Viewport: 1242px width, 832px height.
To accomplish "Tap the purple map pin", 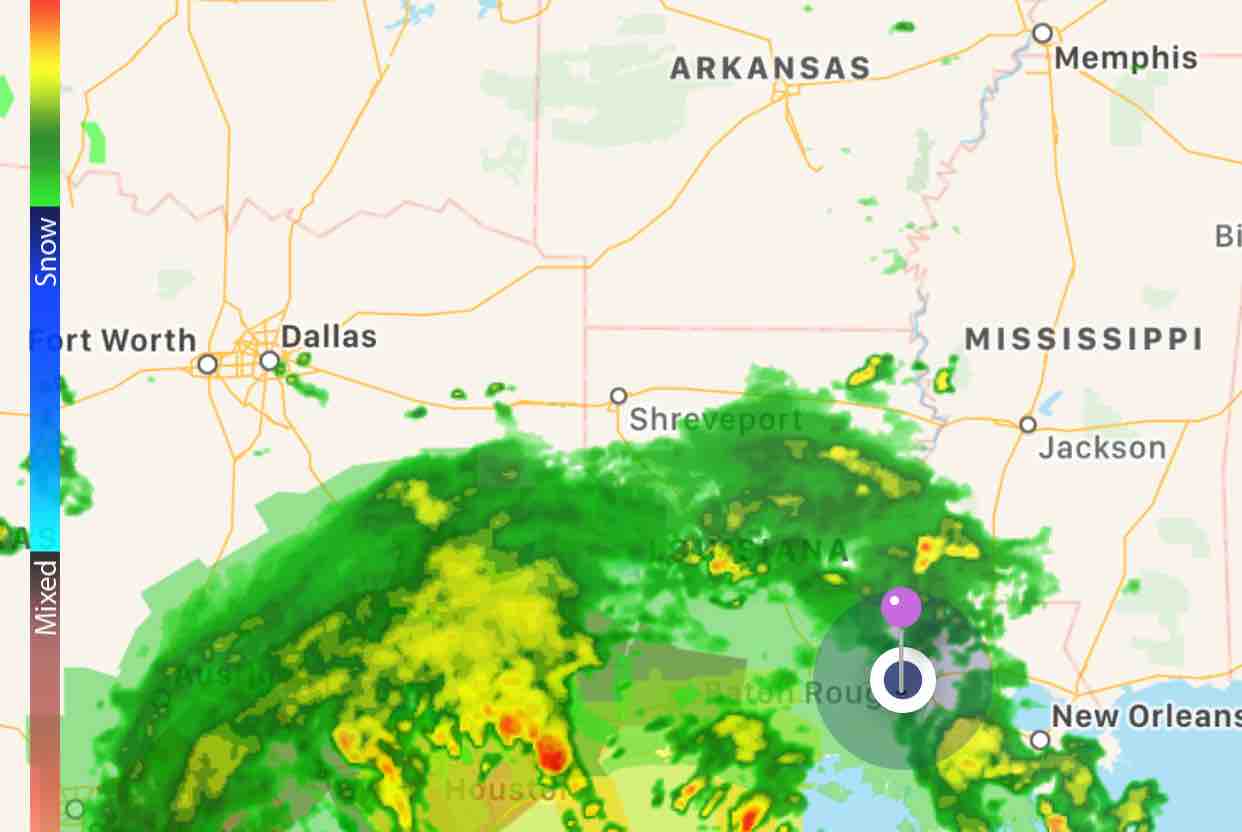I will (x=901, y=608).
